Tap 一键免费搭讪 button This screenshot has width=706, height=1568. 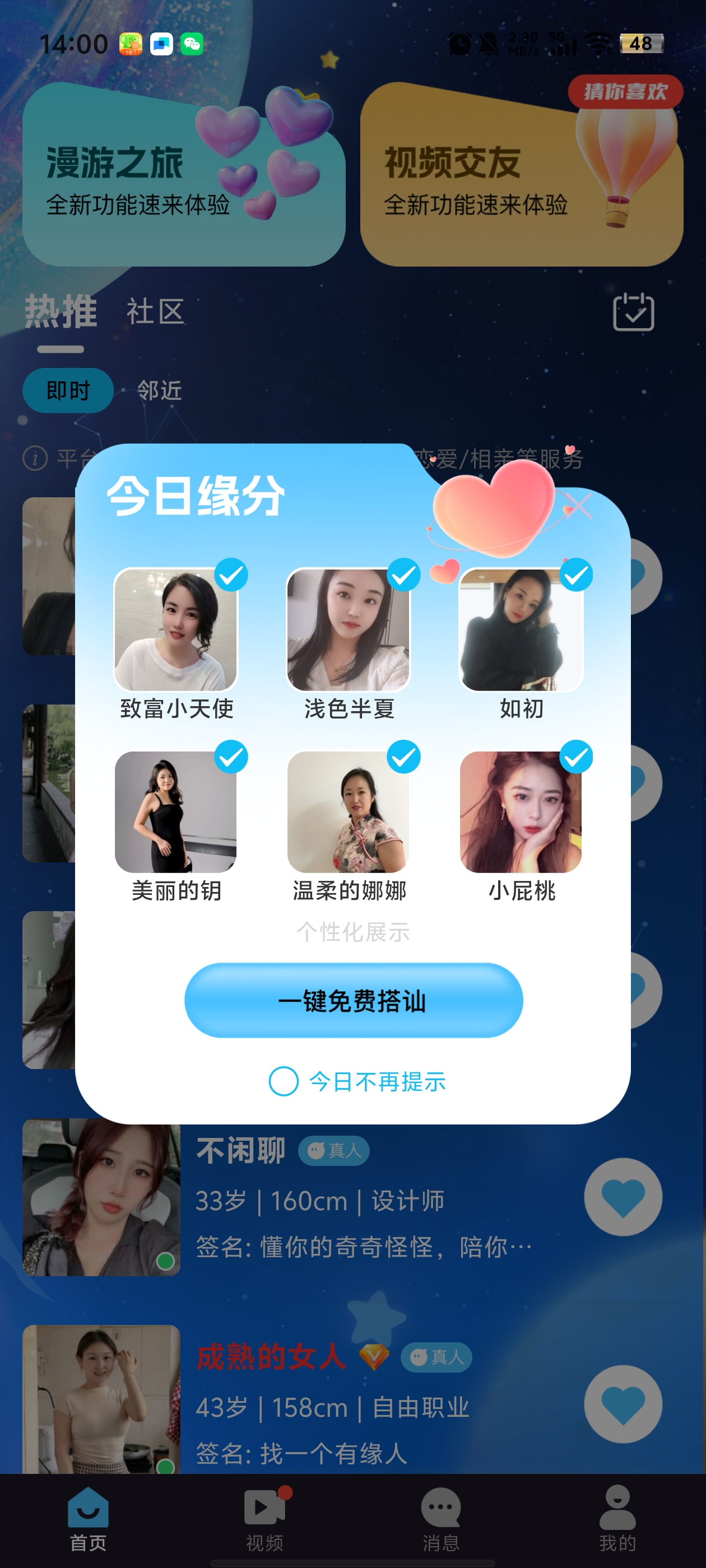(x=354, y=1000)
